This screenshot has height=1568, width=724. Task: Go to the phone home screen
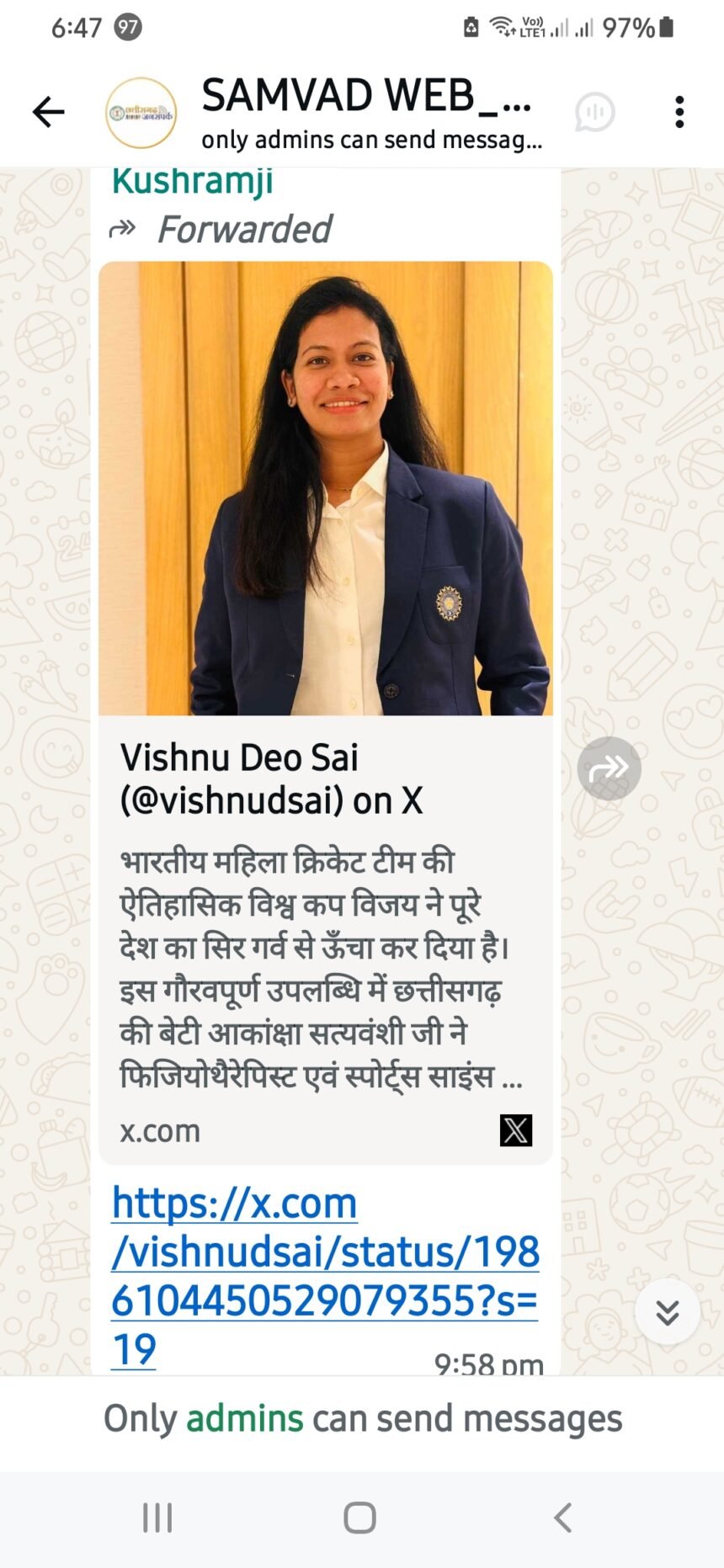click(x=360, y=1518)
